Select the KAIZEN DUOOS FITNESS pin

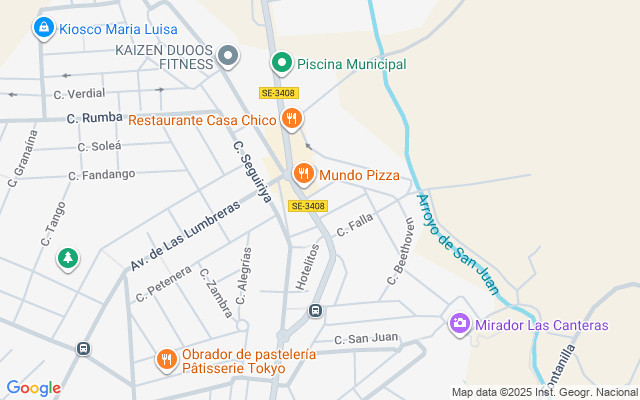[228, 56]
